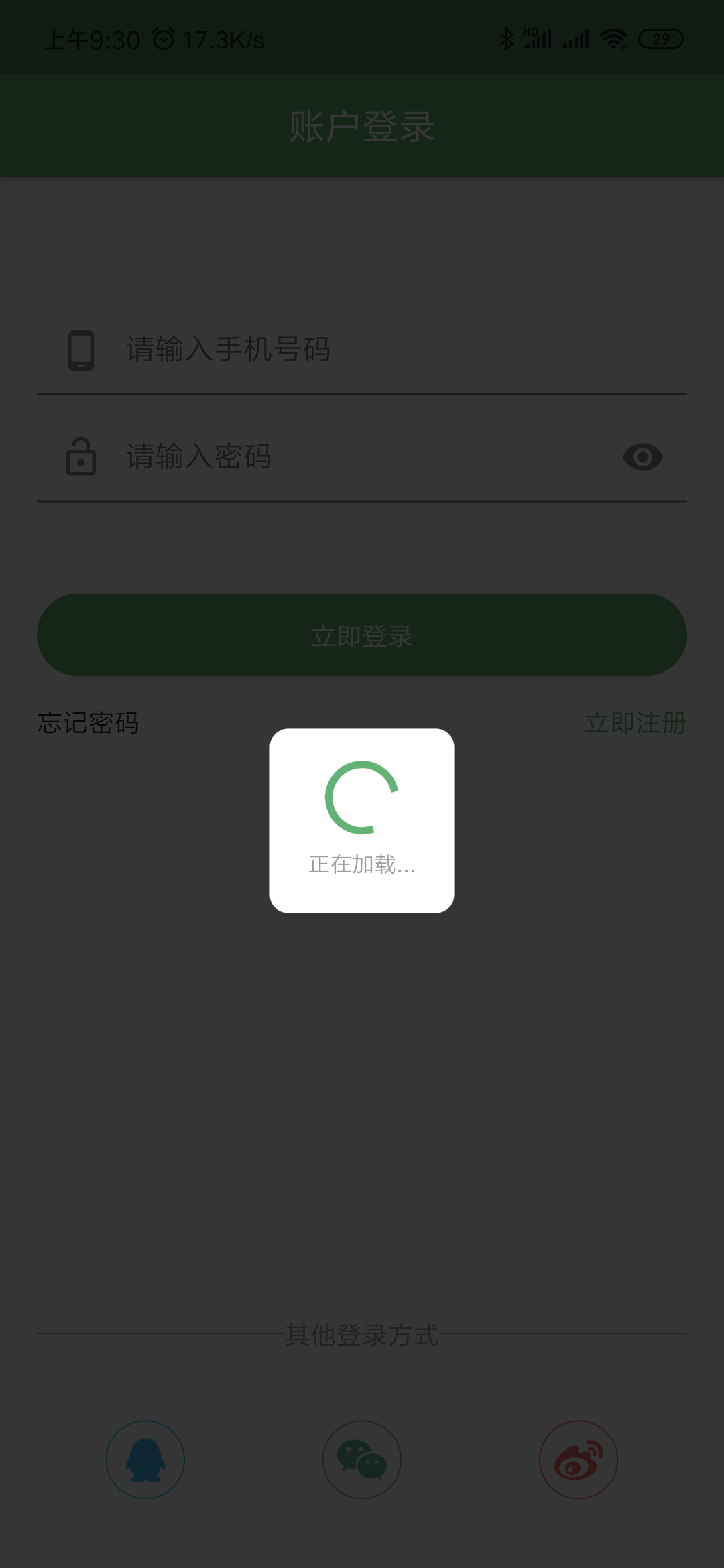Toggle password visibility with the eye icon
Viewport: 724px width, 1568px height.
point(642,457)
